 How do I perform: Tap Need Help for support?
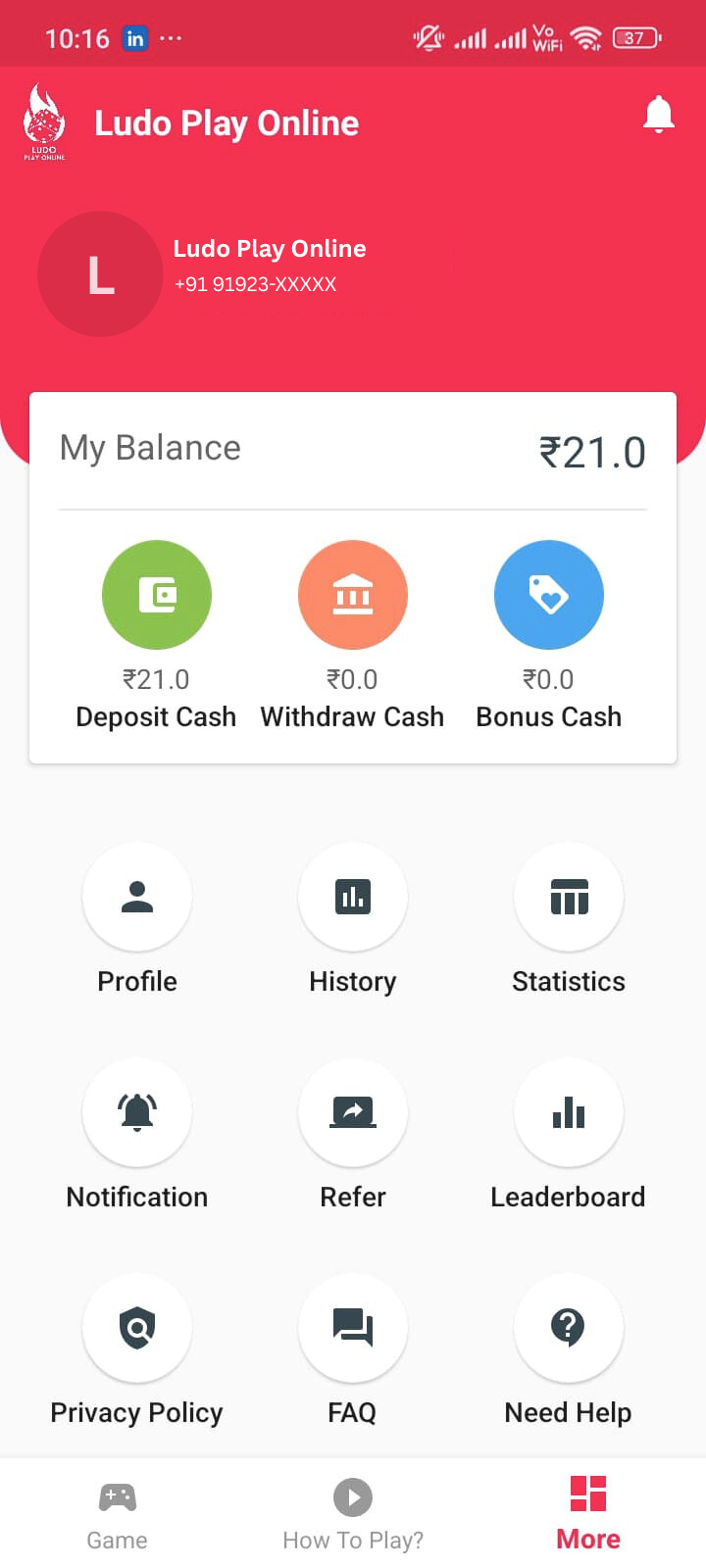[x=569, y=1328]
